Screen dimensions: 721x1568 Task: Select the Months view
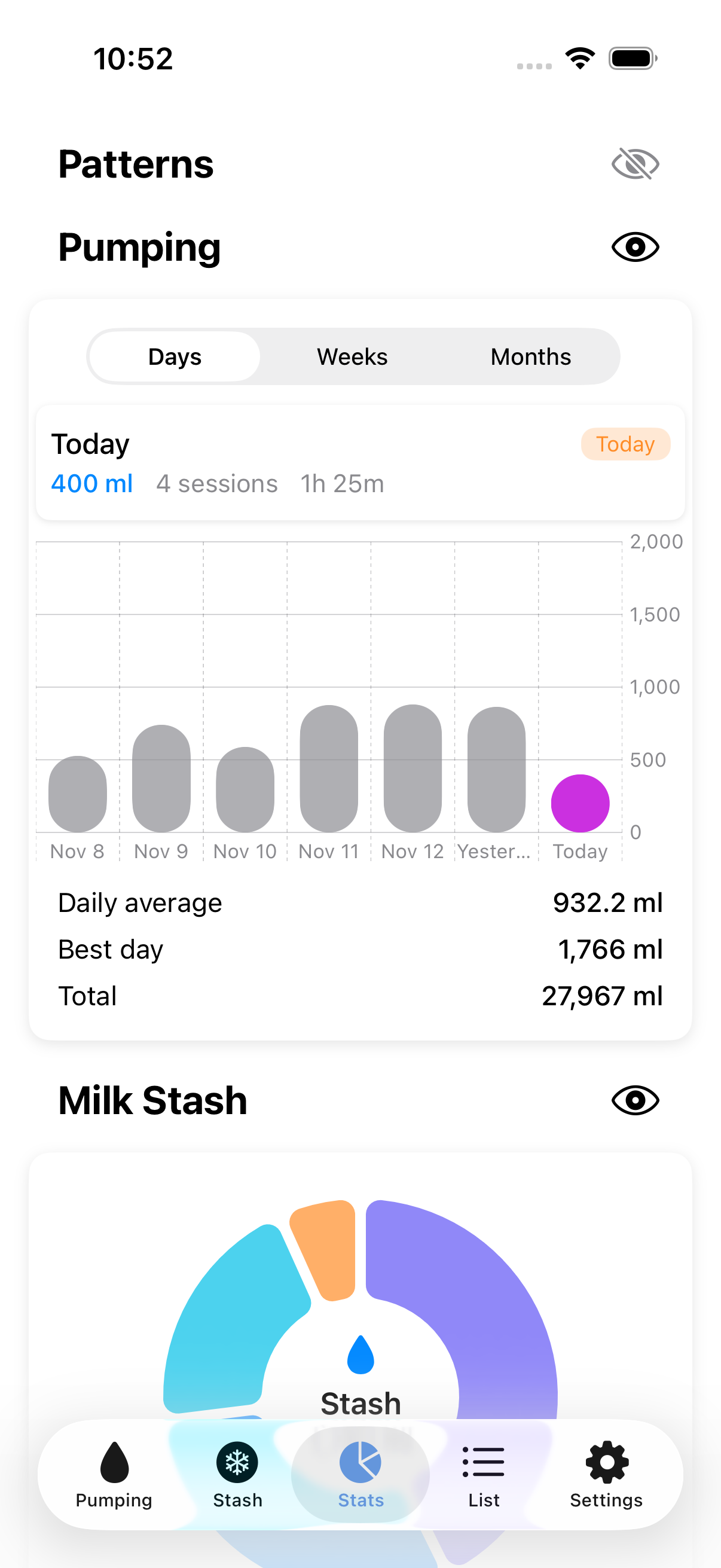coord(530,356)
